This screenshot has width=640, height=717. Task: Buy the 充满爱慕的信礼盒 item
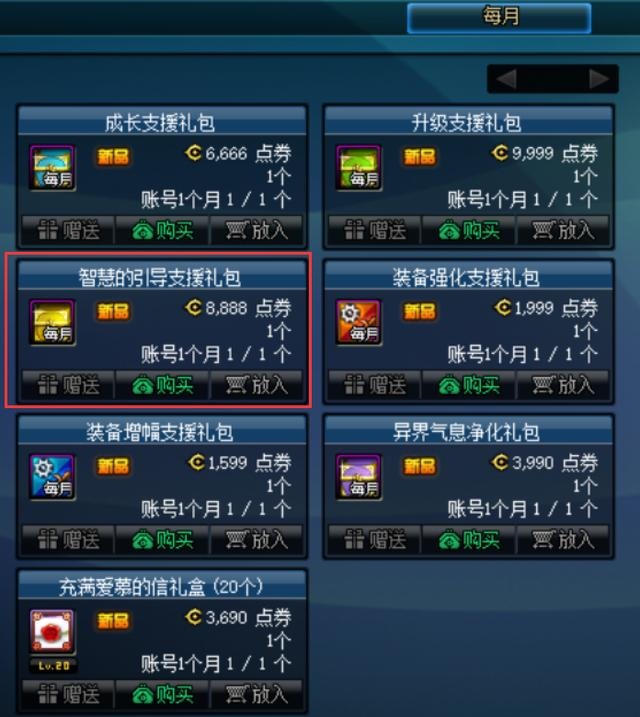click(x=162, y=694)
